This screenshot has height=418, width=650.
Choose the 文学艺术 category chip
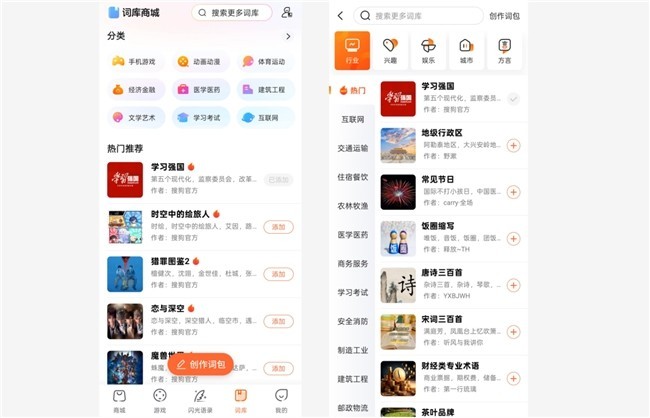pyautogui.click(x=133, y=117)
